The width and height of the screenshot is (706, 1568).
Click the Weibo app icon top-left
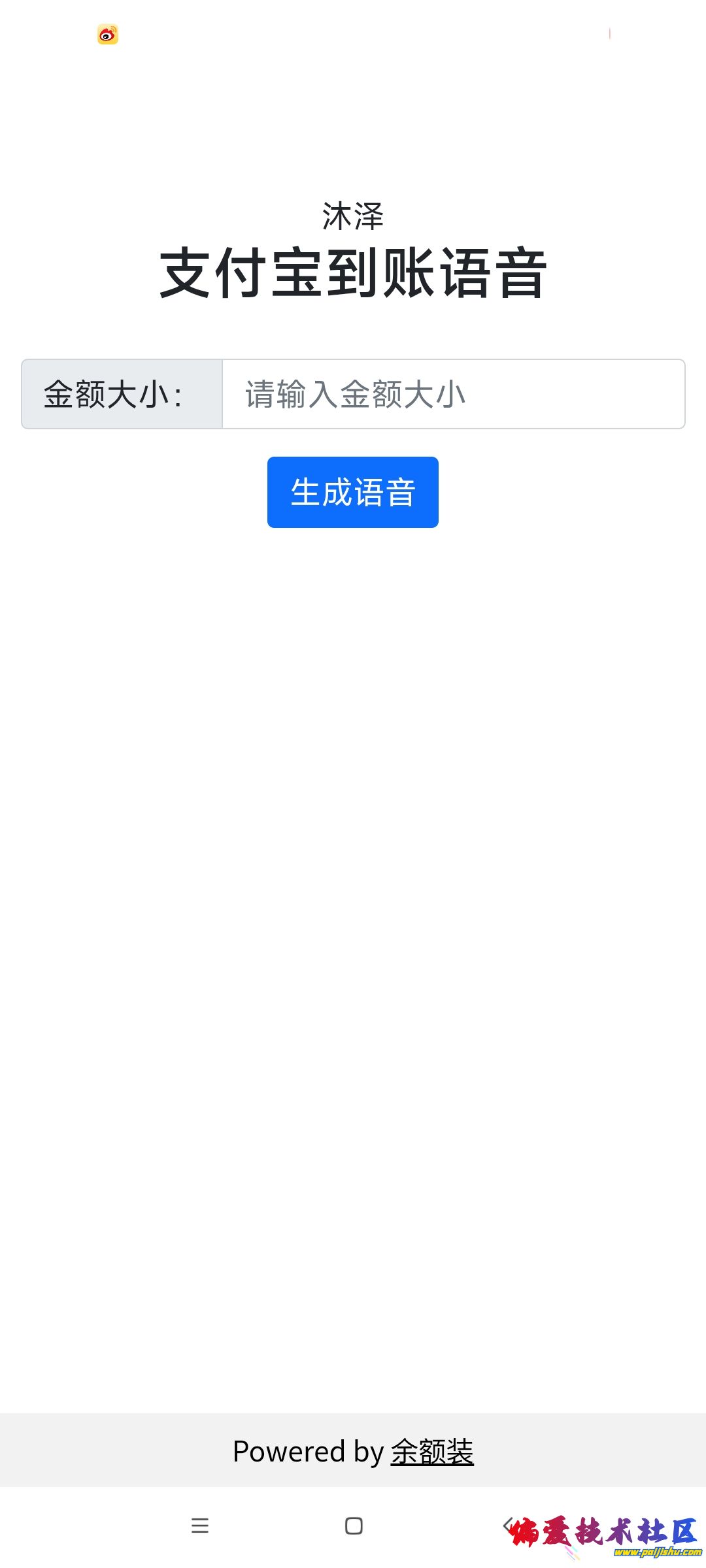109,35
